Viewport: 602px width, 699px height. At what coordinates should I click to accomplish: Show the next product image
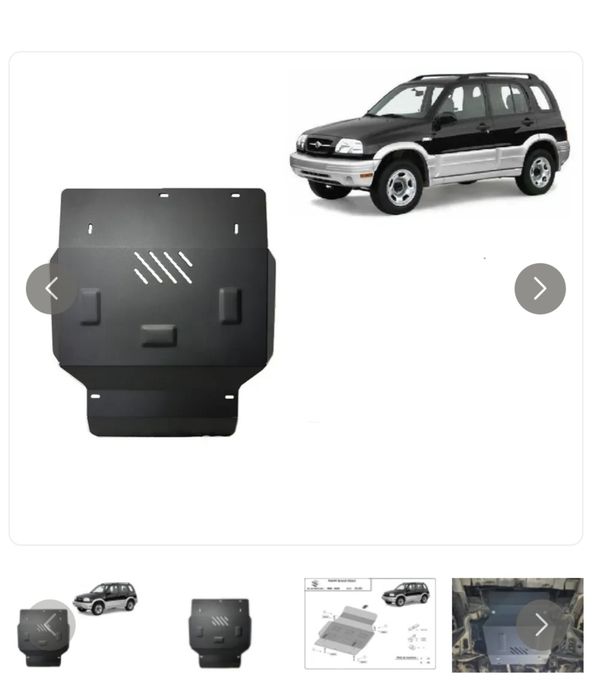(x=540, y=289)
